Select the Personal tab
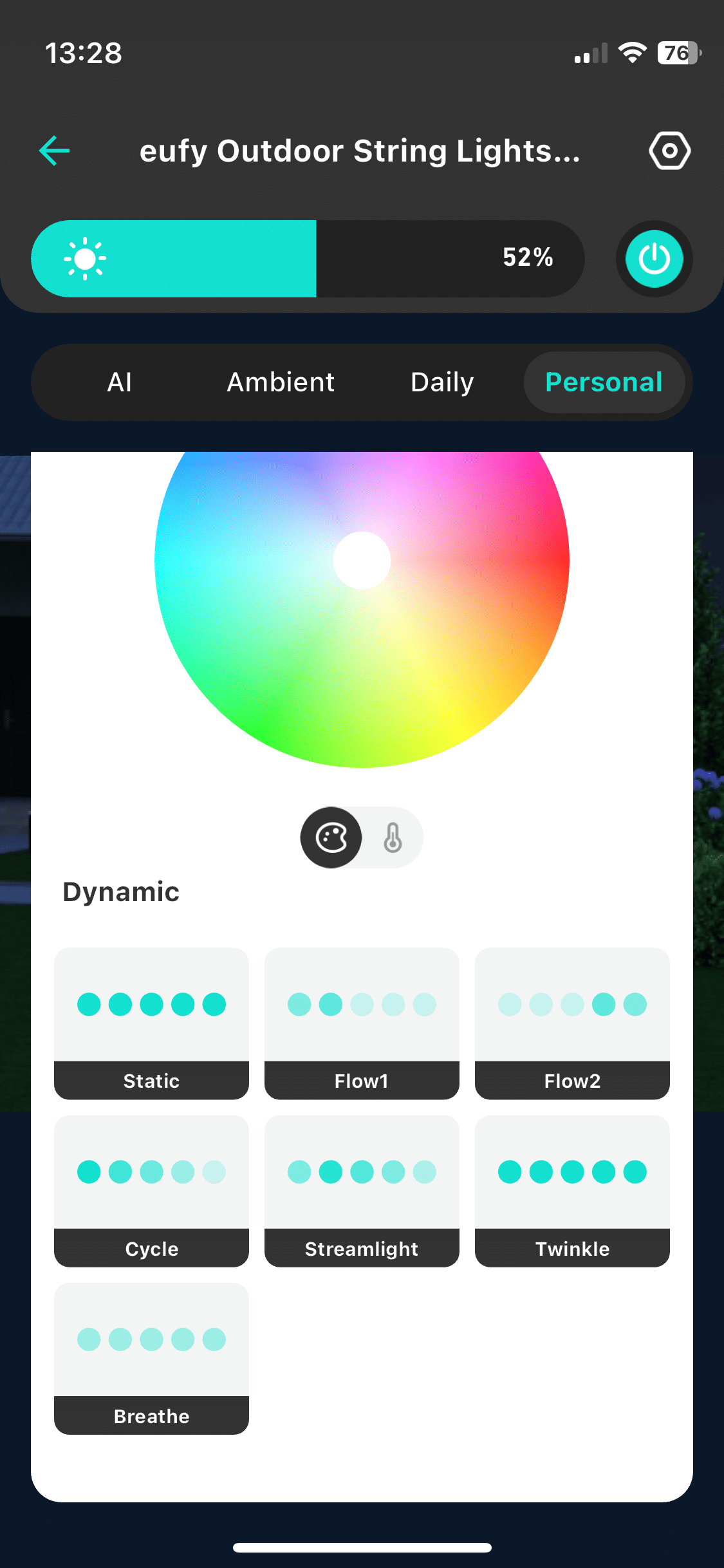The image size is (724, 1568). pos(604,382)
